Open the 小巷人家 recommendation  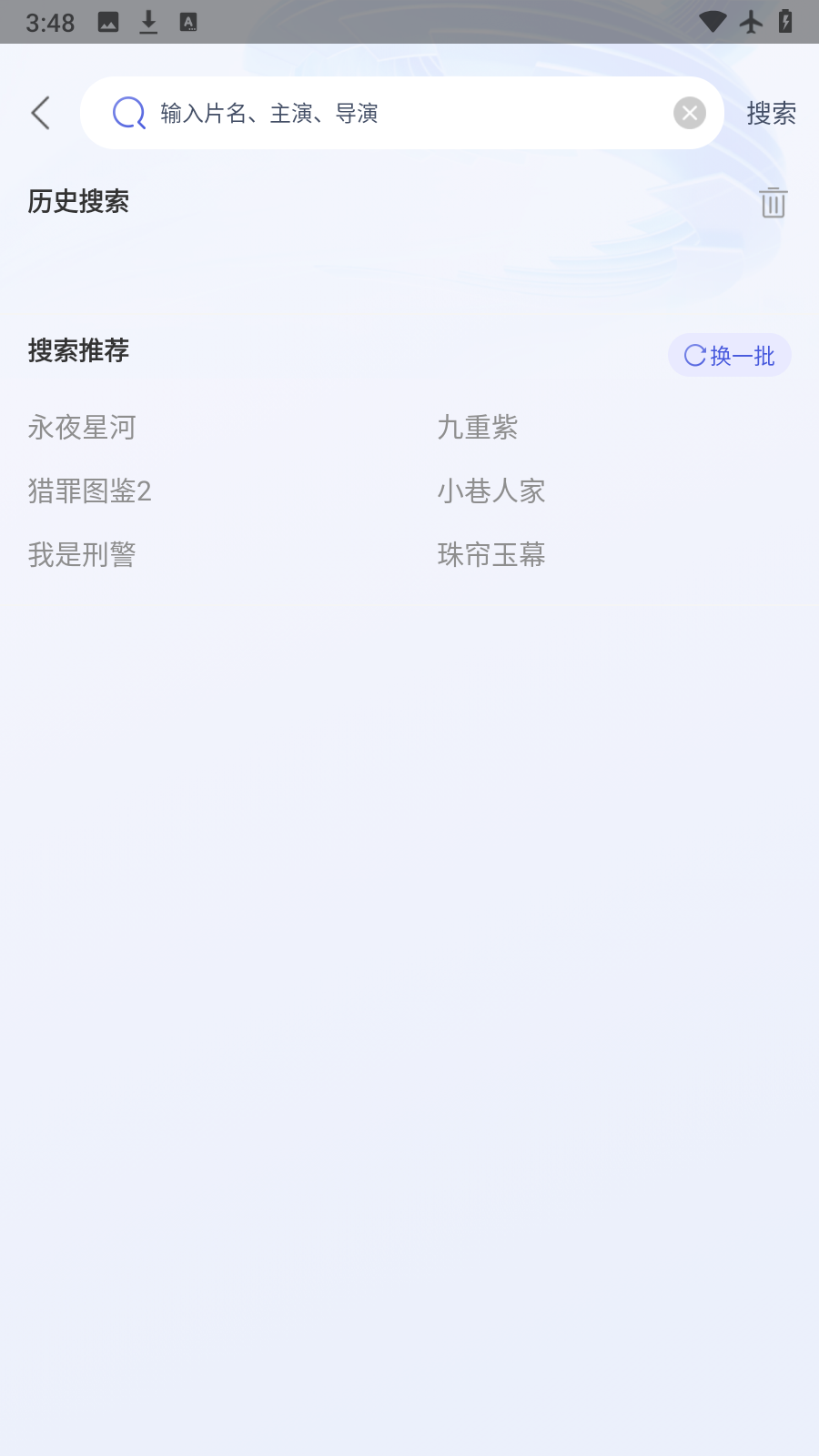click(491, 490)
